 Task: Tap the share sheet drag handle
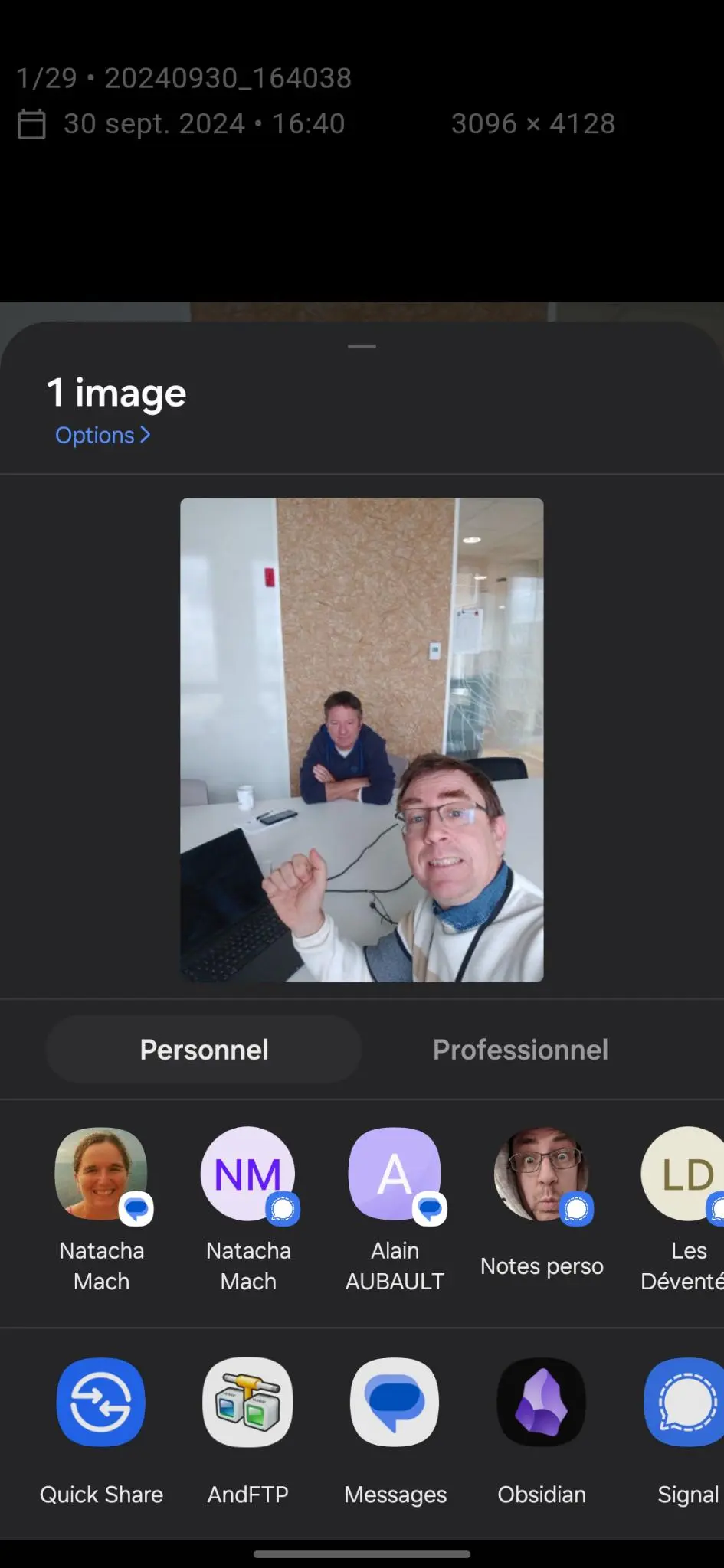pos(362,347)
